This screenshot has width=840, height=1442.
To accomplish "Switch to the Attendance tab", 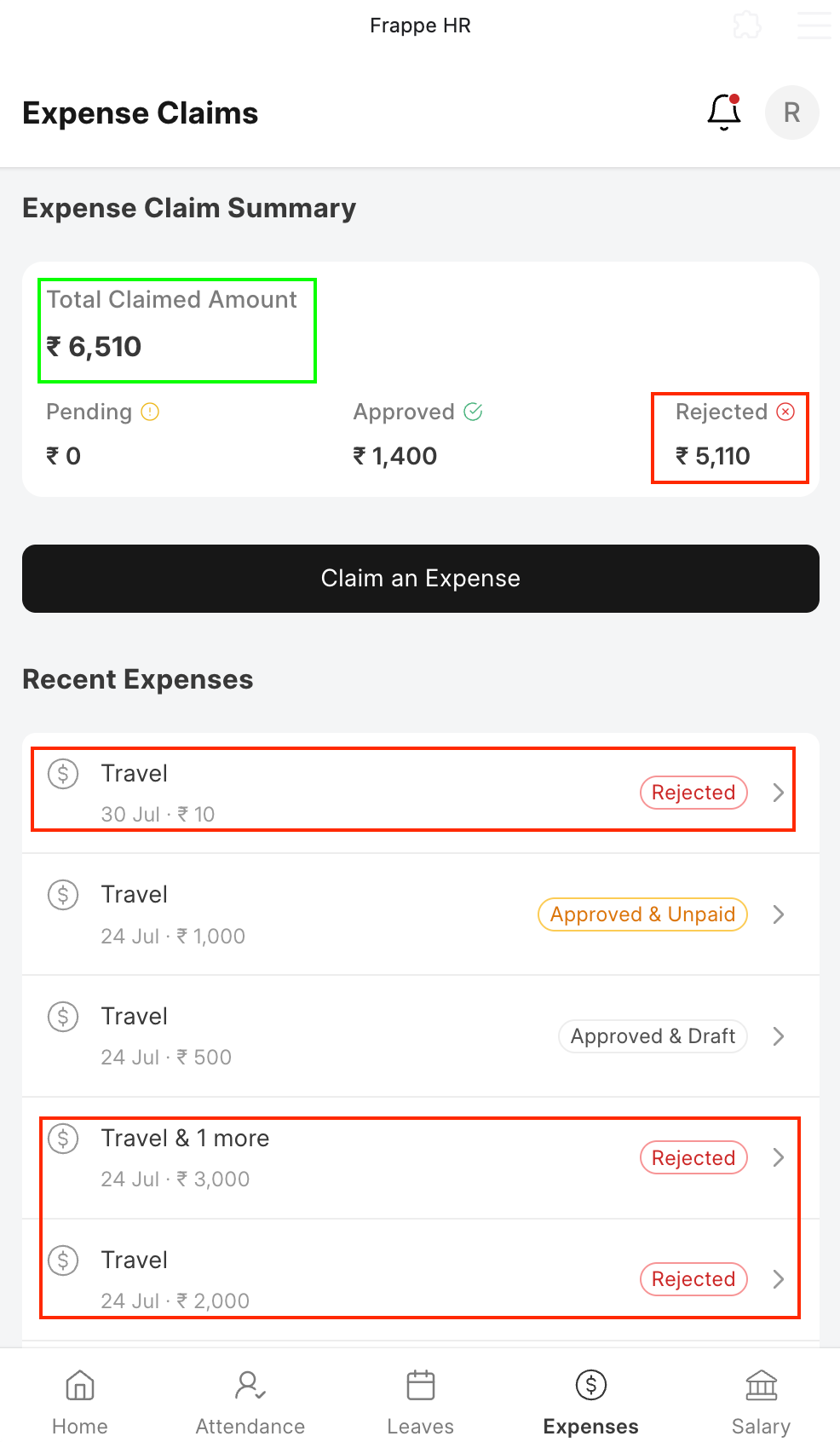I will [x=250, y=1403].
